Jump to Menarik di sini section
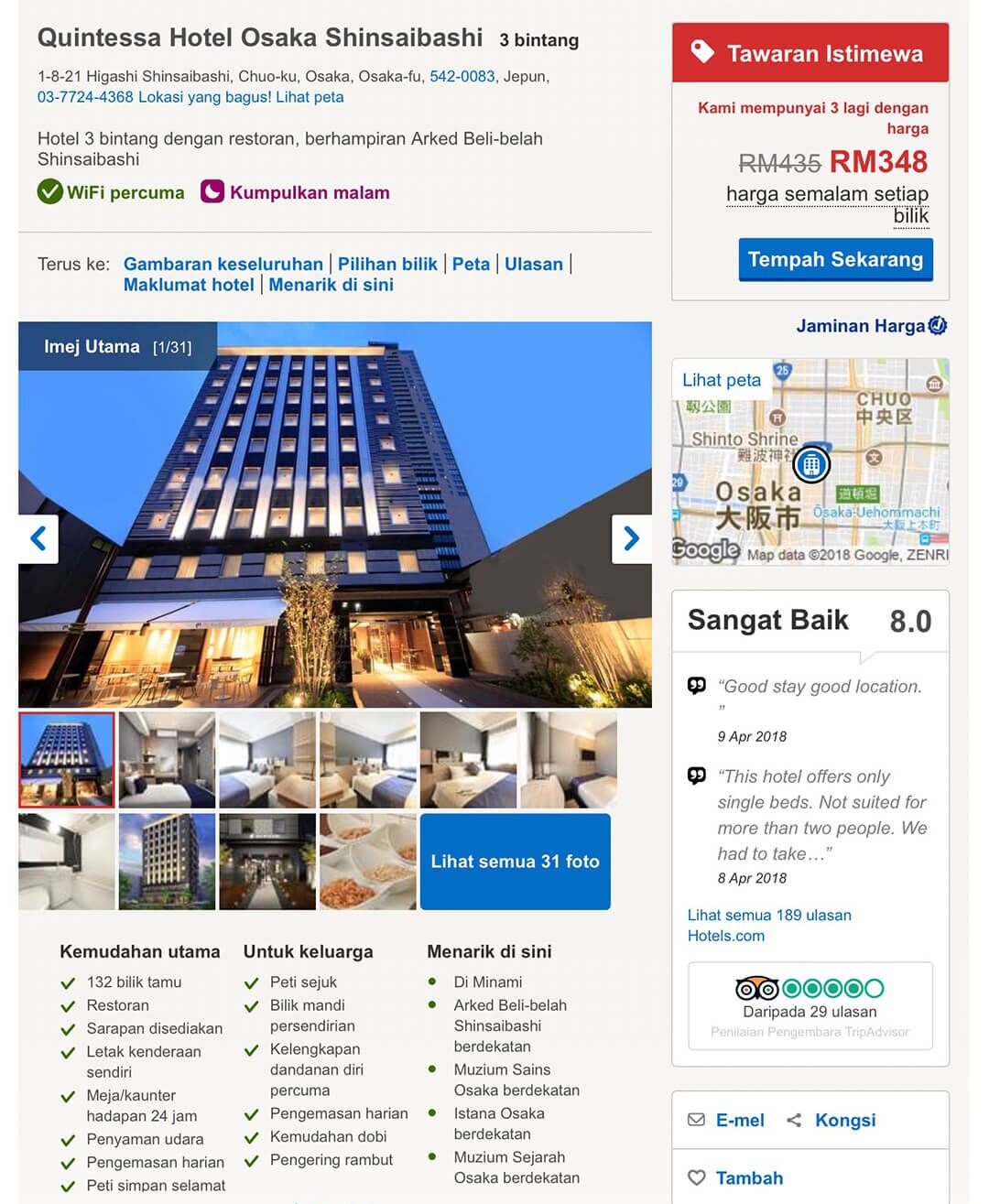This screenshot has width=989, height=1204. pyautogui.click(x=331, y=285)
